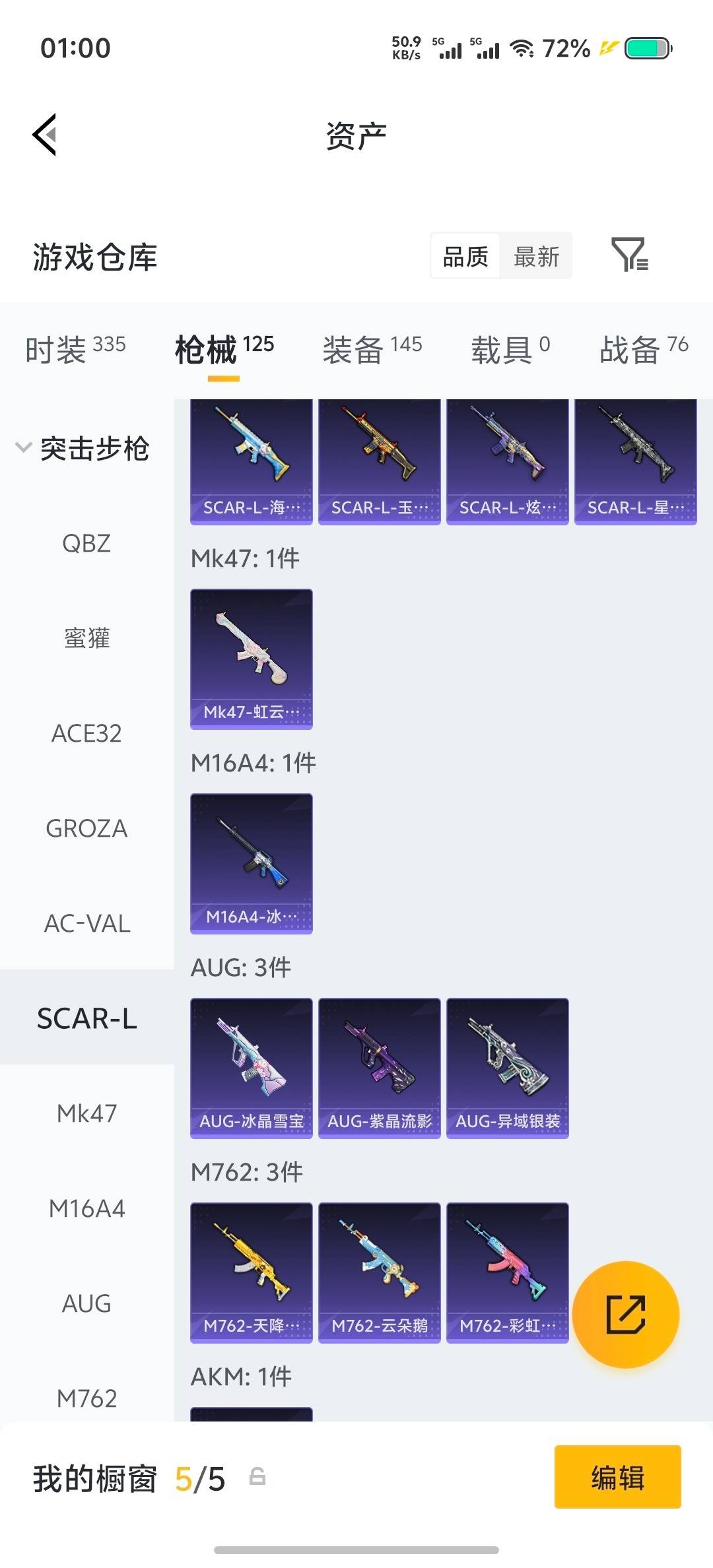Select SCAR-L in the weapon sidebar
Viewport: 713px width, 1568px height.
(x=86, y=1018)
